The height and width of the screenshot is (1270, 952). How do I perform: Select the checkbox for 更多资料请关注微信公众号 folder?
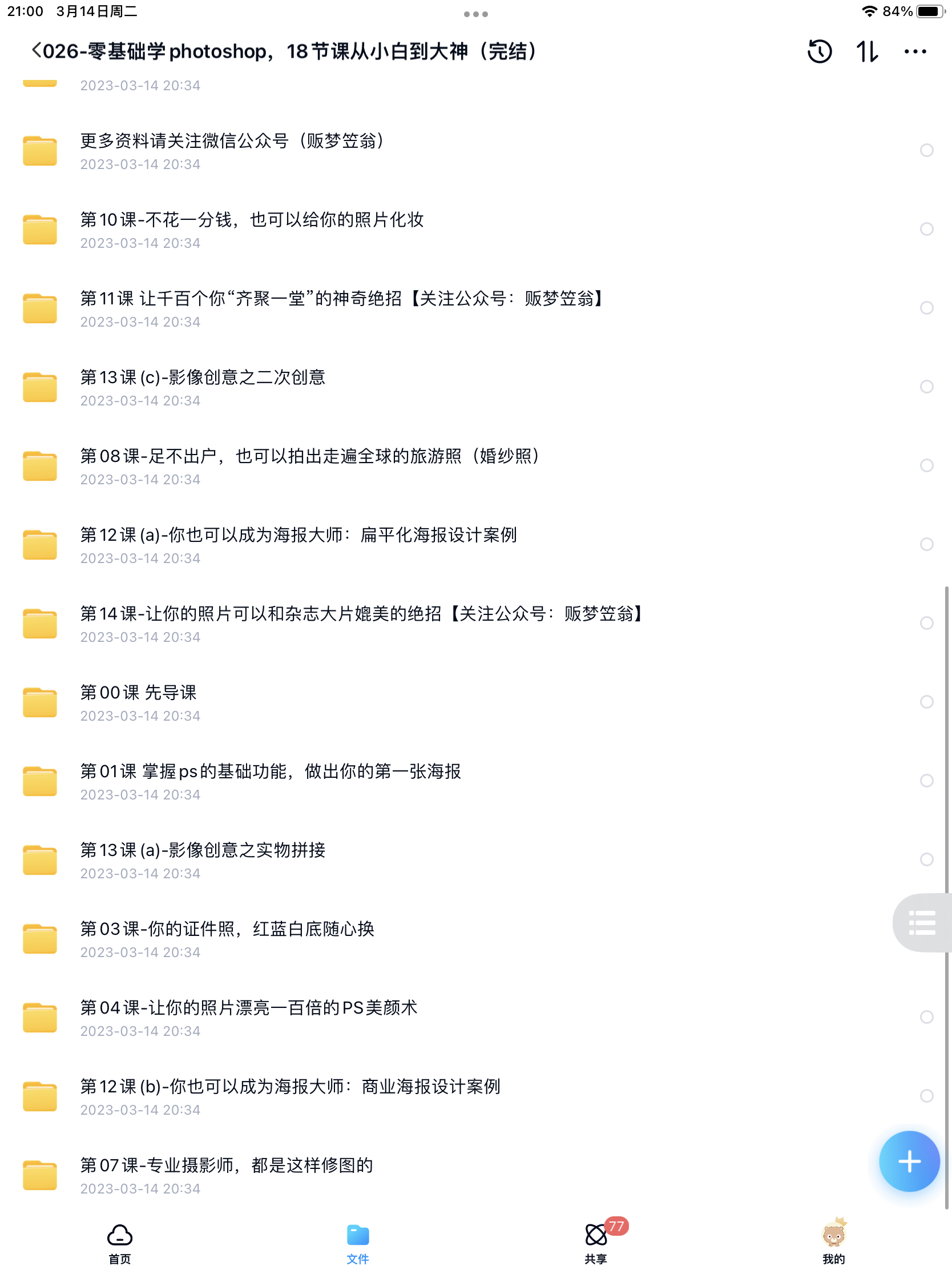coord(926,150)
